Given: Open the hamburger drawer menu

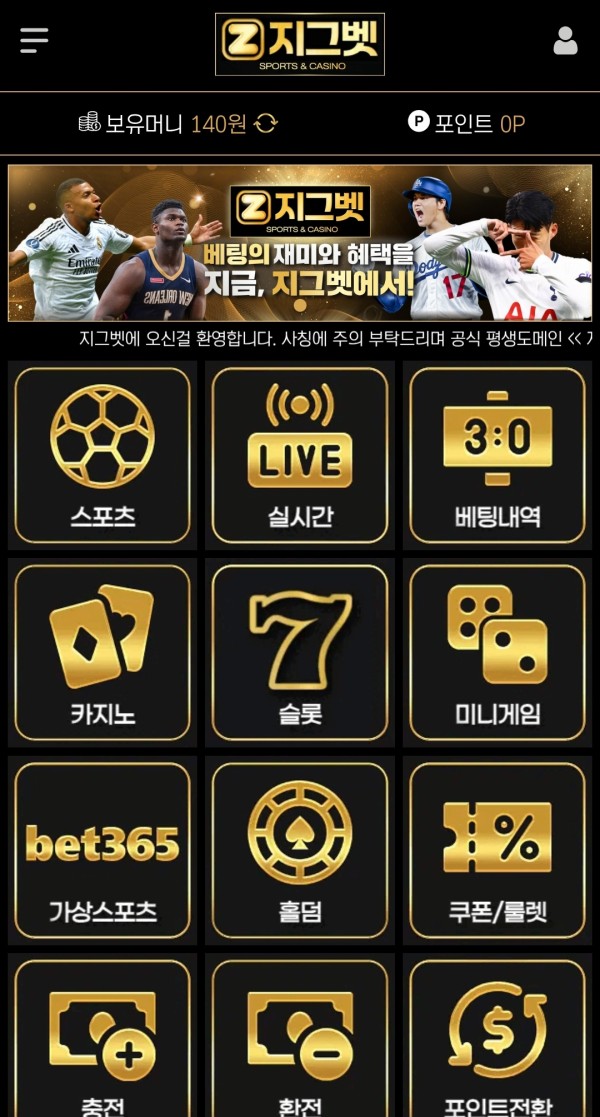Looking at the screenshot, I should click(x=34, y=40).
